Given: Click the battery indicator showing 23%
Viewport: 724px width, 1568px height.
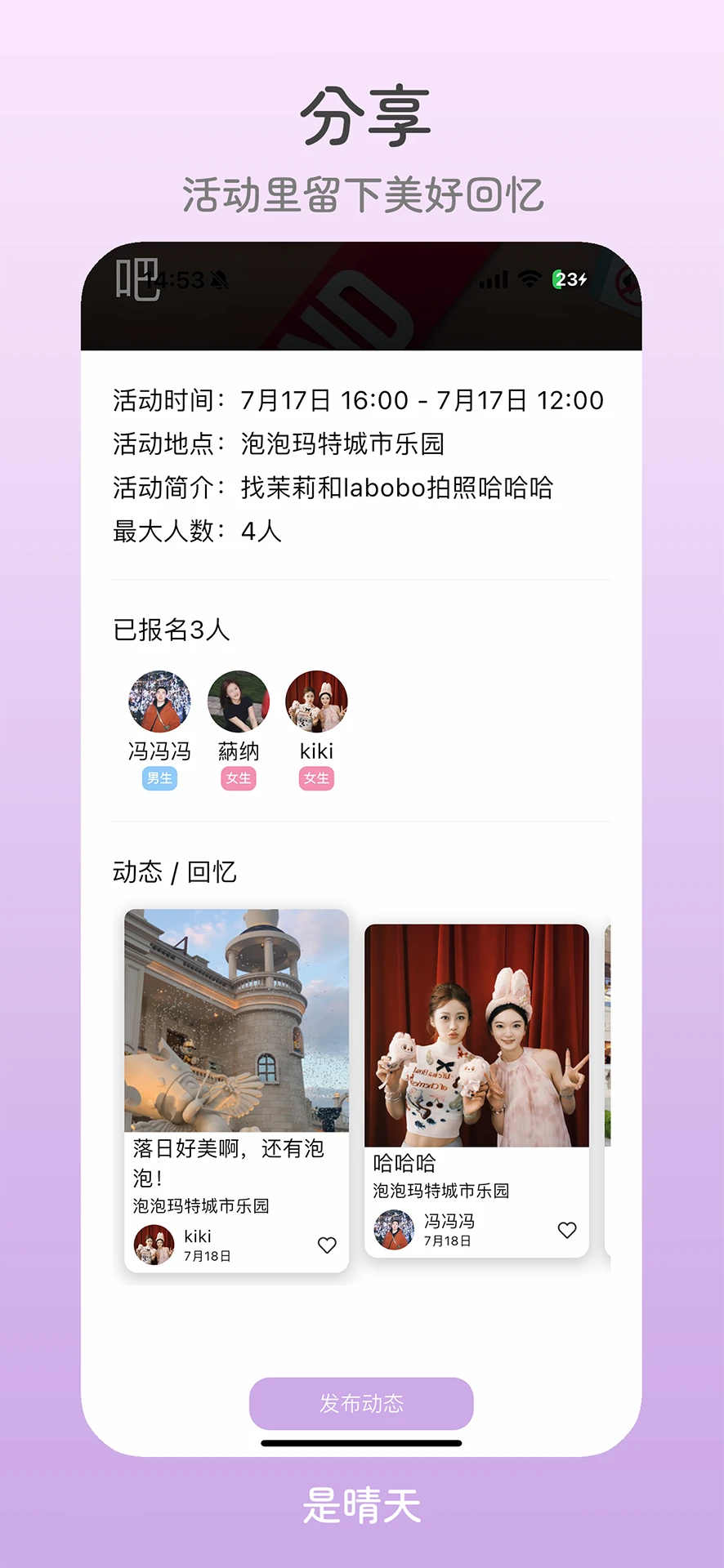Looking at the screenshot, I should point(569,279).
